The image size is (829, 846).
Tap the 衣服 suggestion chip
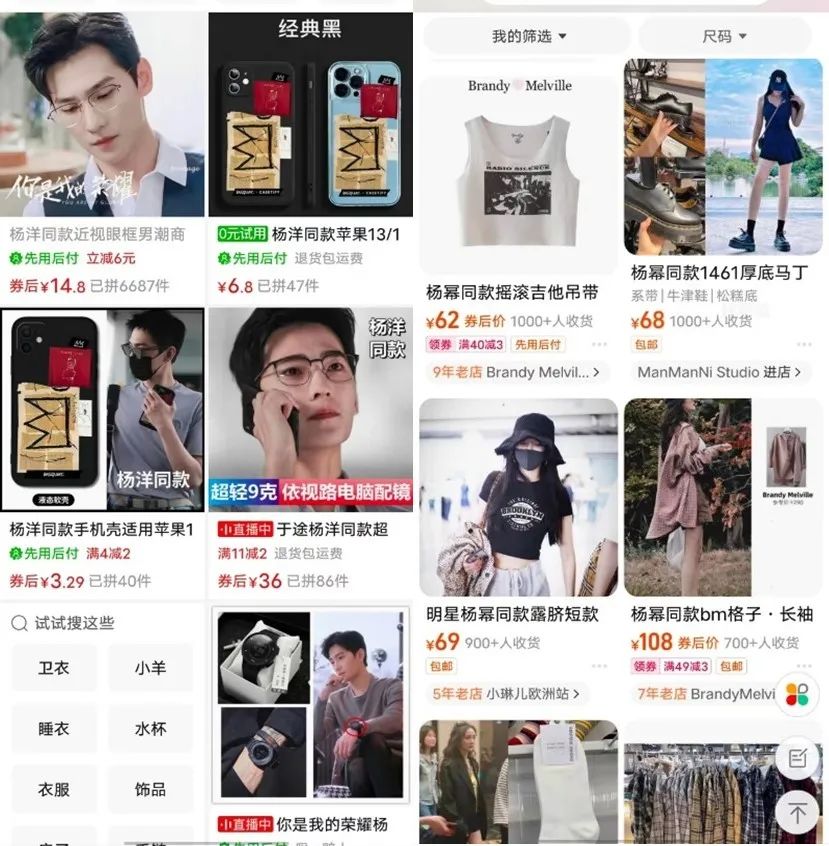54,789
